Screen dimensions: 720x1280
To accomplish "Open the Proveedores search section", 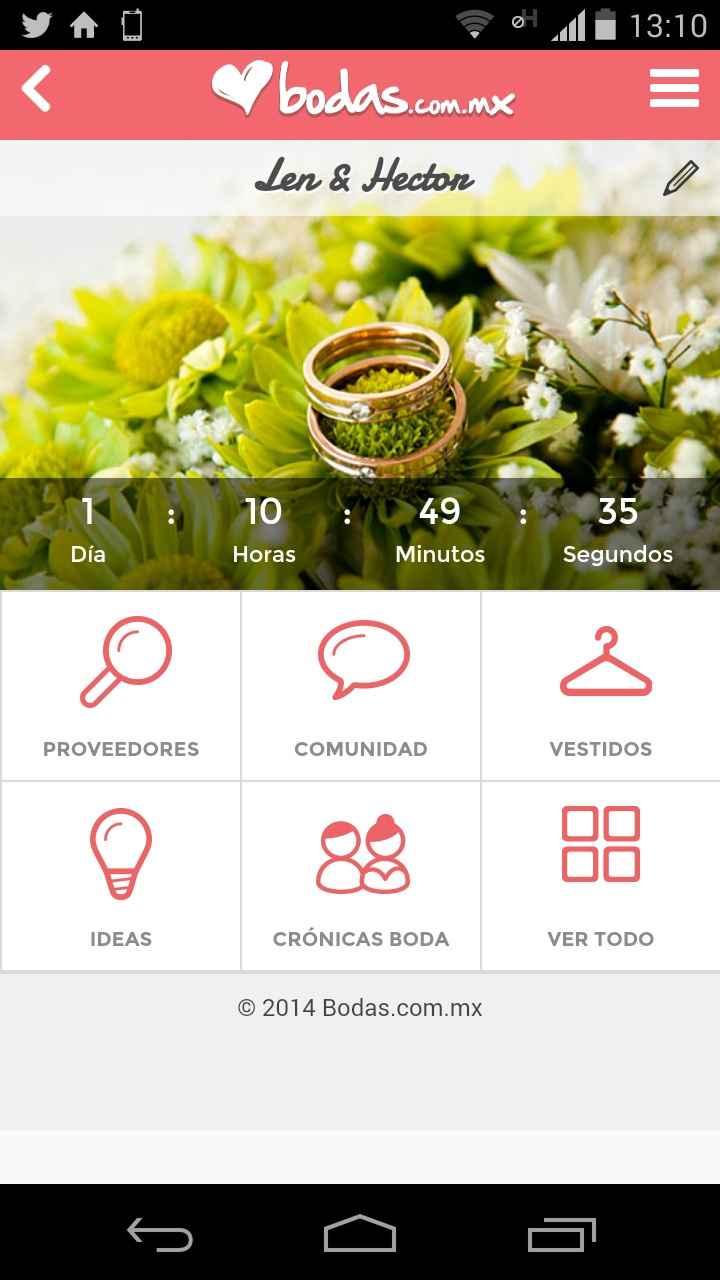I will tap(120, 685).
